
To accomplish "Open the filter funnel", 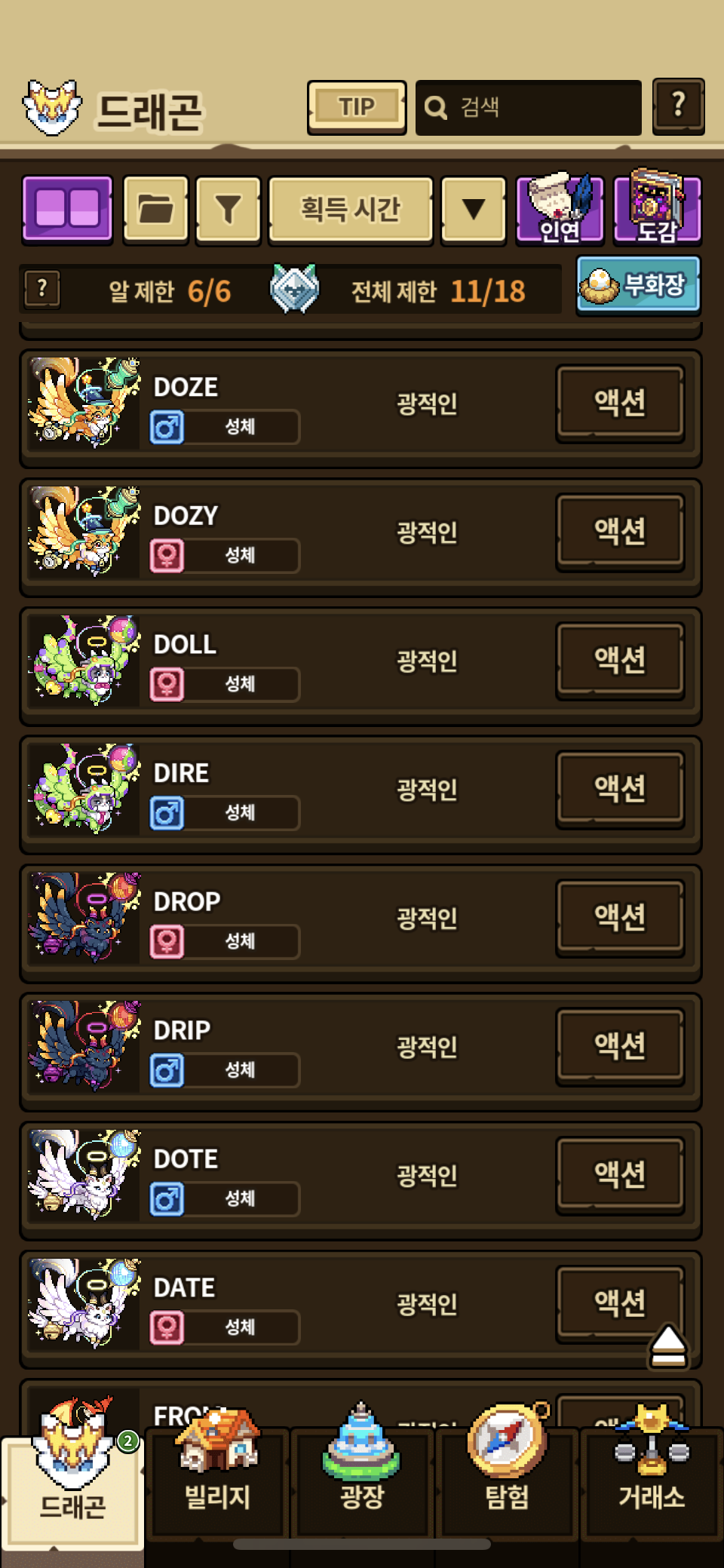I will point(228,210).
